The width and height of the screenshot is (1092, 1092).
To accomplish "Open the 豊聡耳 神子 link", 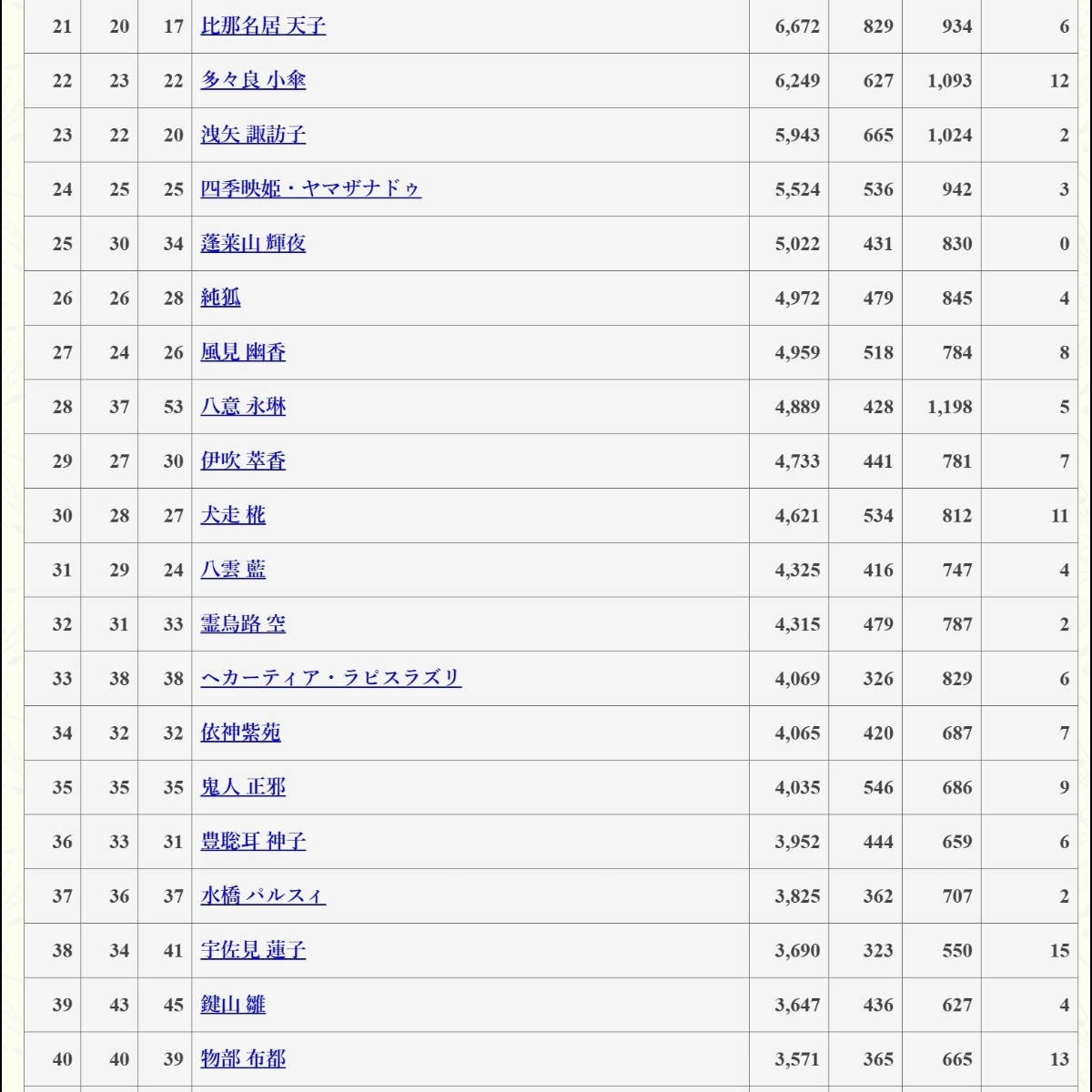I will click(x=253, y=843).
